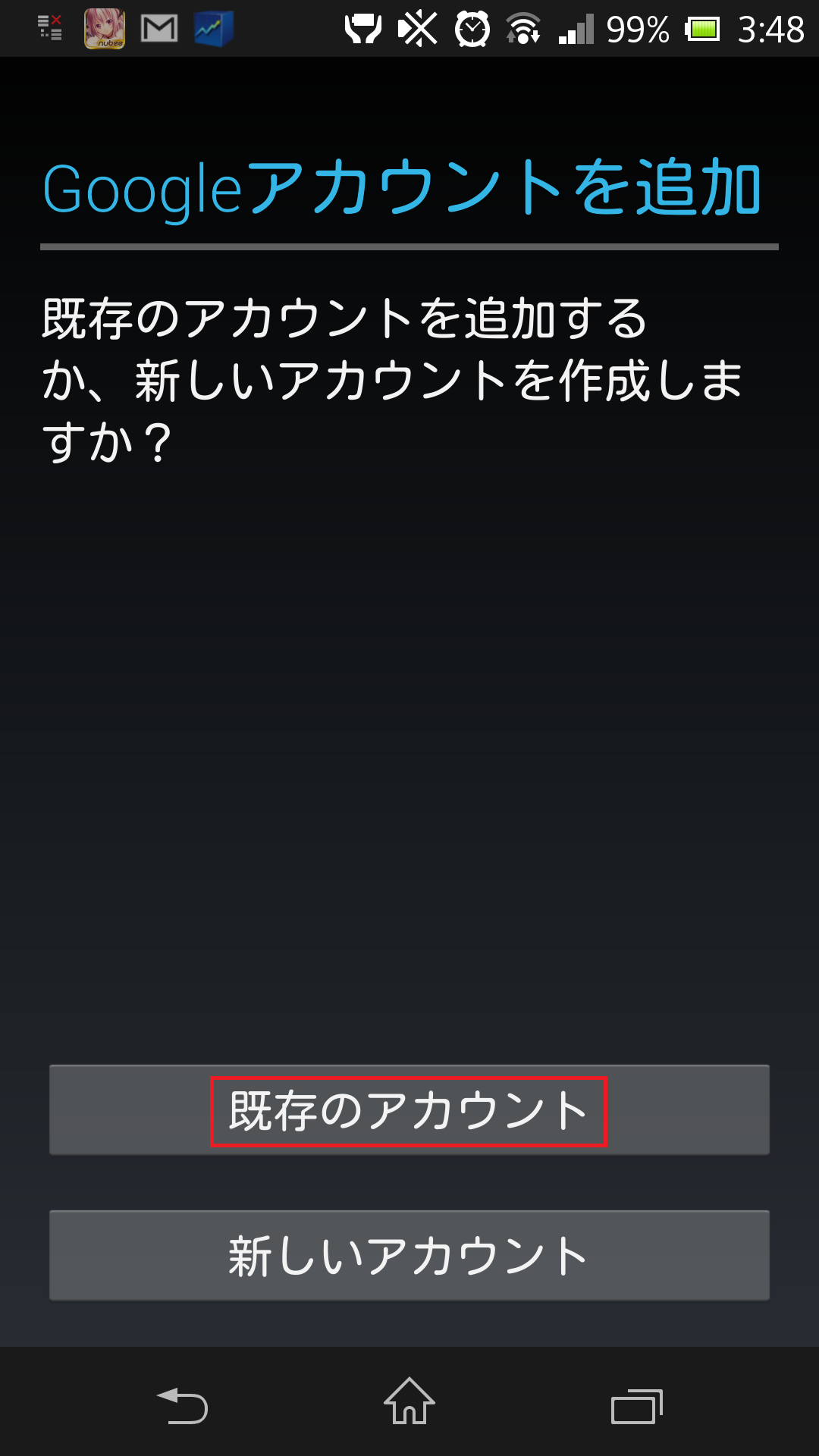Select 新しいアカウント to create a new account
The height and width of the screenshot is (1456, 819).
point(409,1256)
